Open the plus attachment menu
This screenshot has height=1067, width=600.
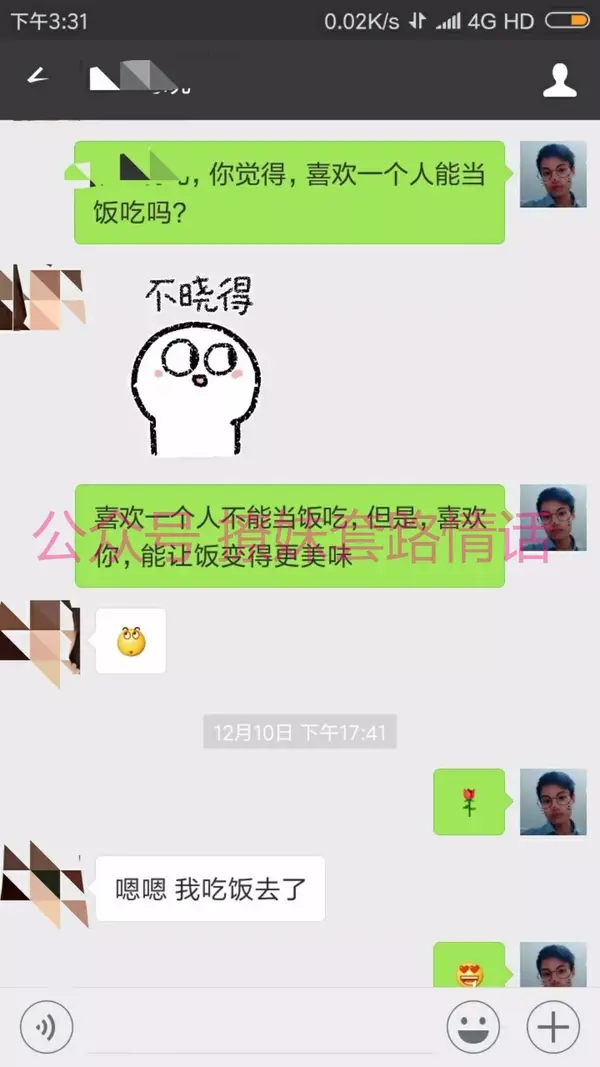(x=553, y=1026)
